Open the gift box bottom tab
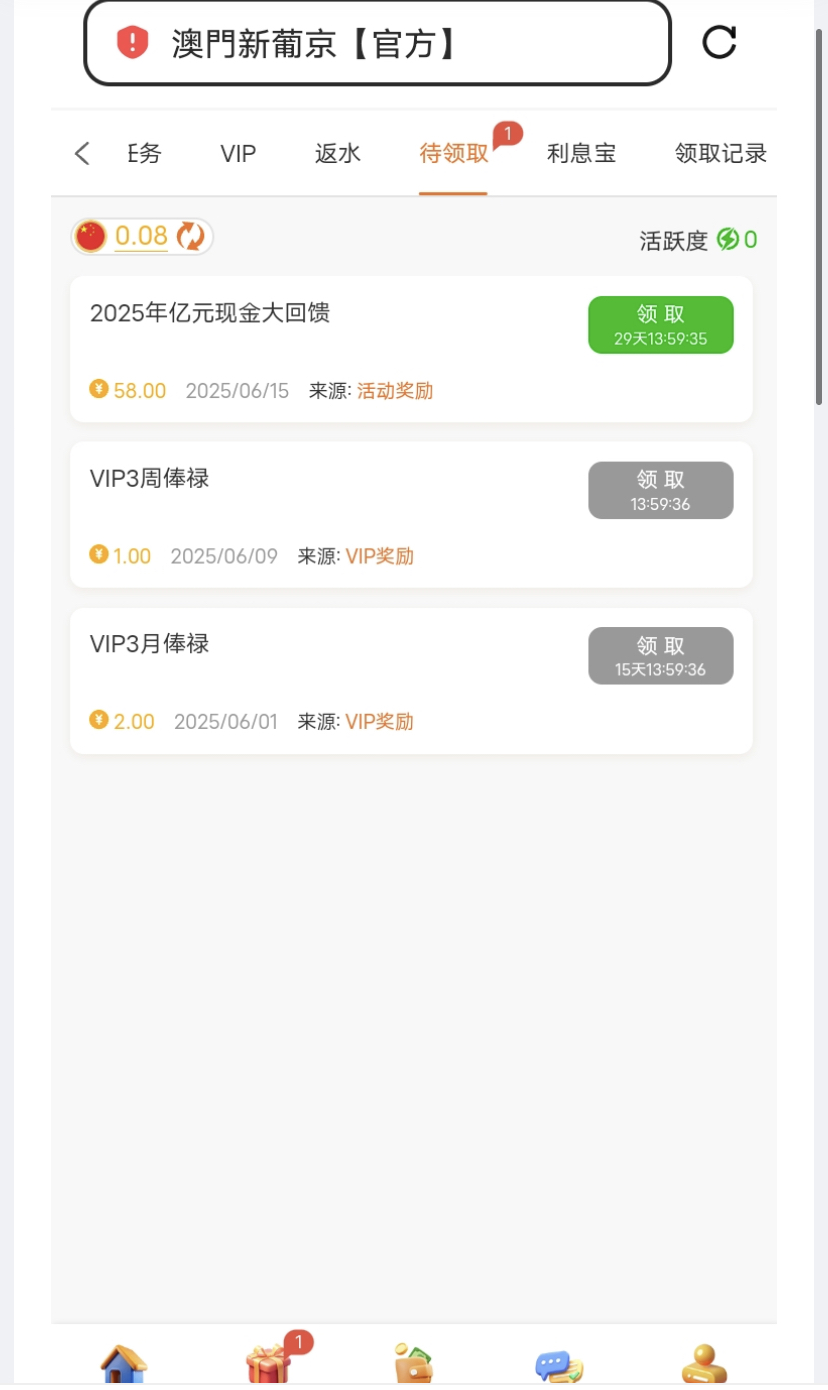 269,1364
